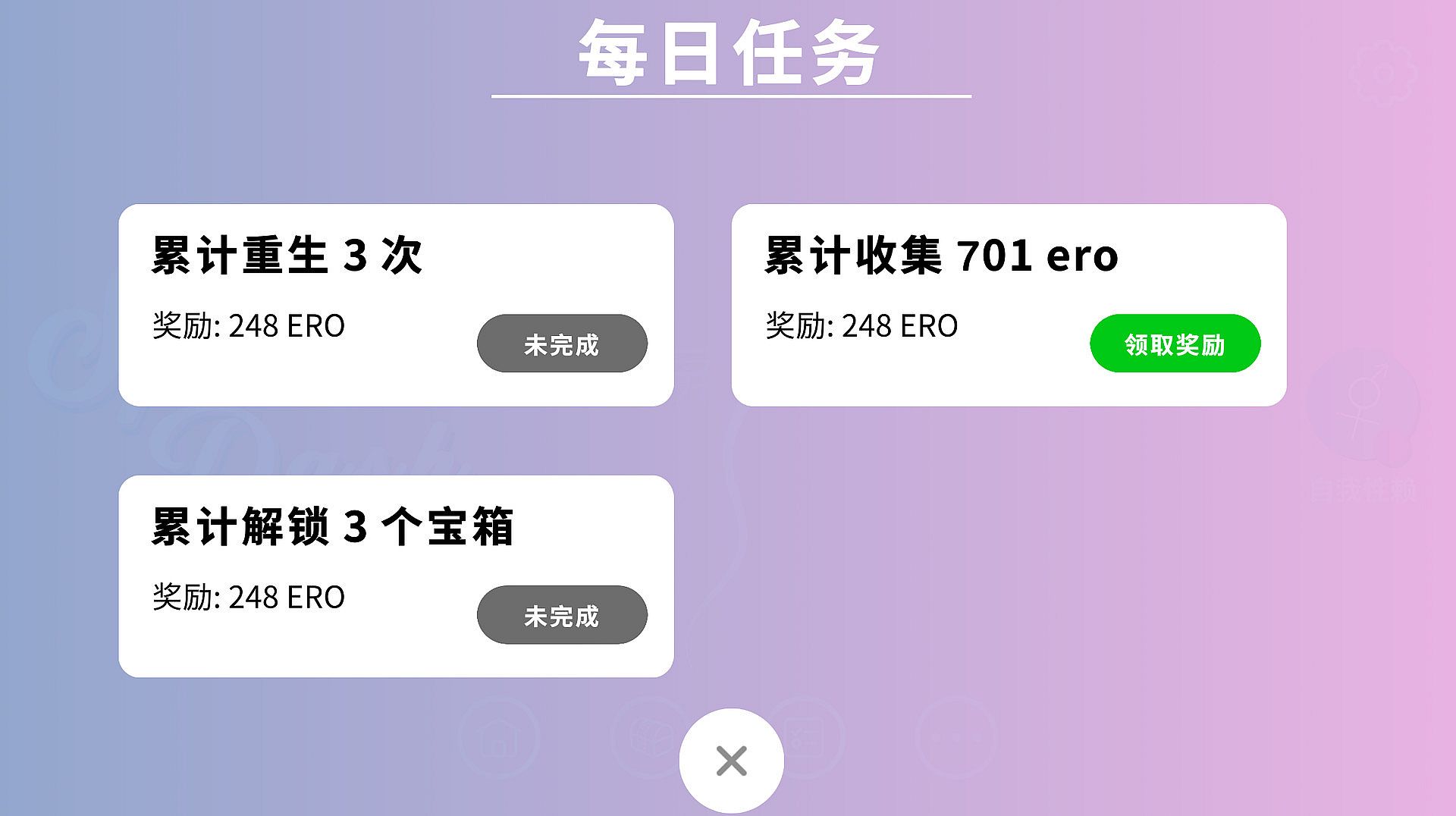The image size is (1456, 816).
Task: Claim reward for collecting 701 ero
Action: point(1175,344)
